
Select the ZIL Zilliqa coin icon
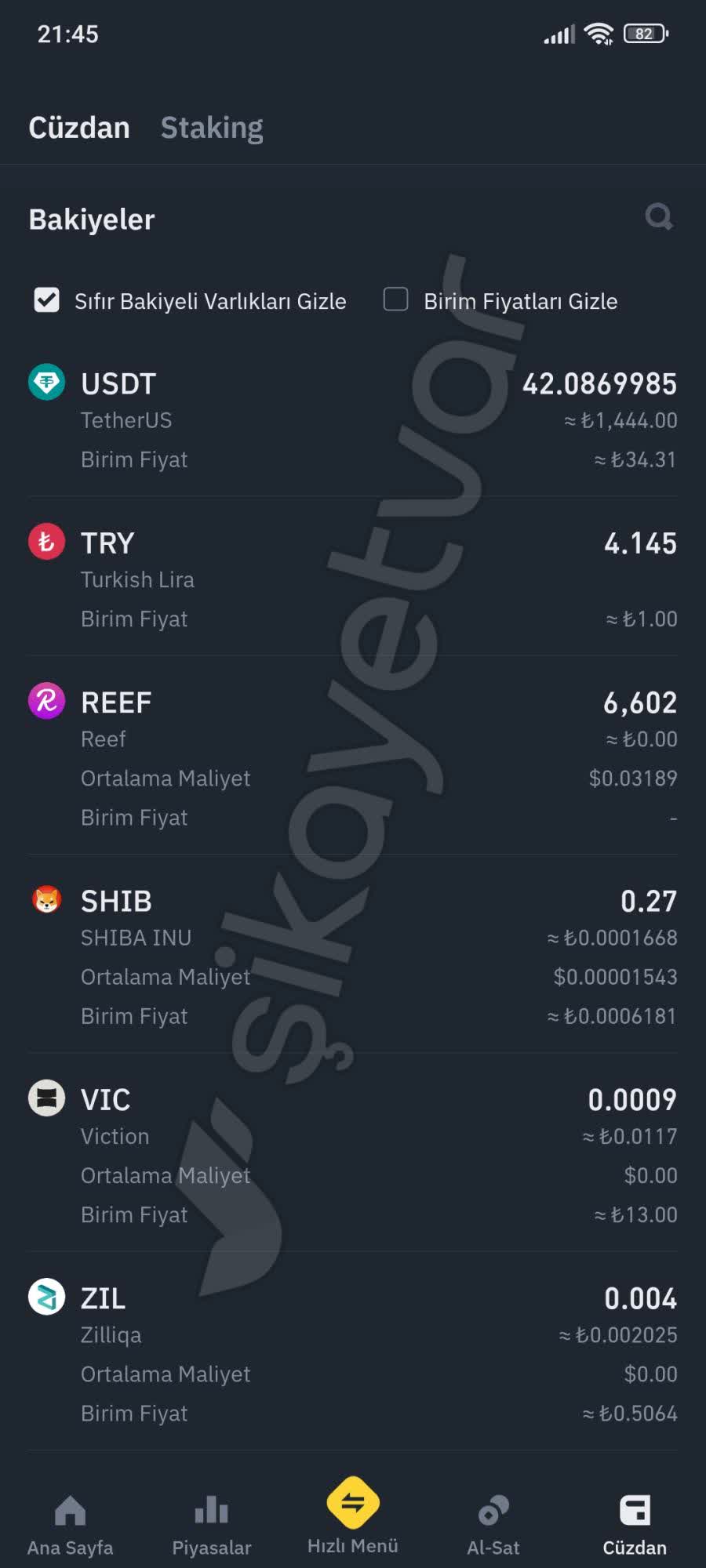point(46,1298)
